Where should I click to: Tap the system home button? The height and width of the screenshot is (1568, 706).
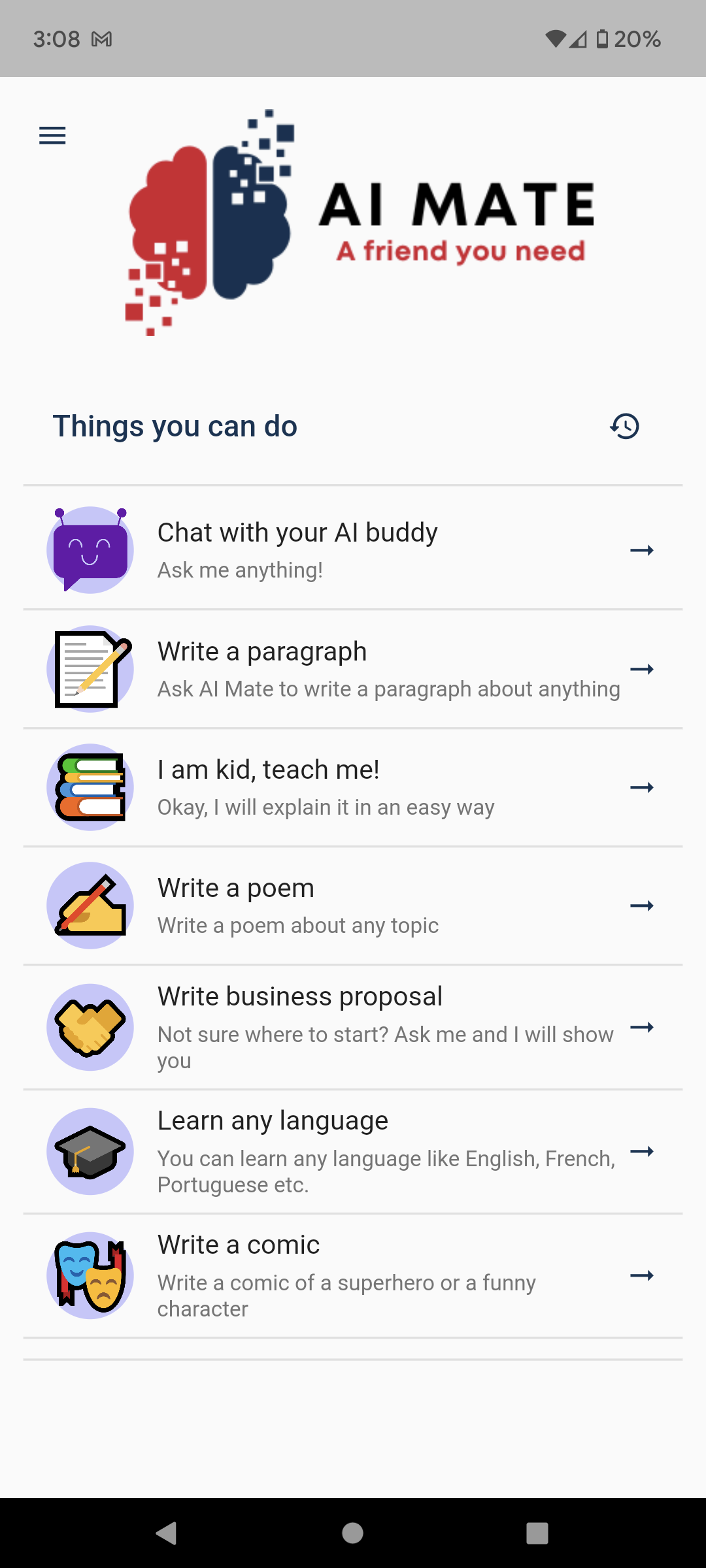tap(353, 1533)
